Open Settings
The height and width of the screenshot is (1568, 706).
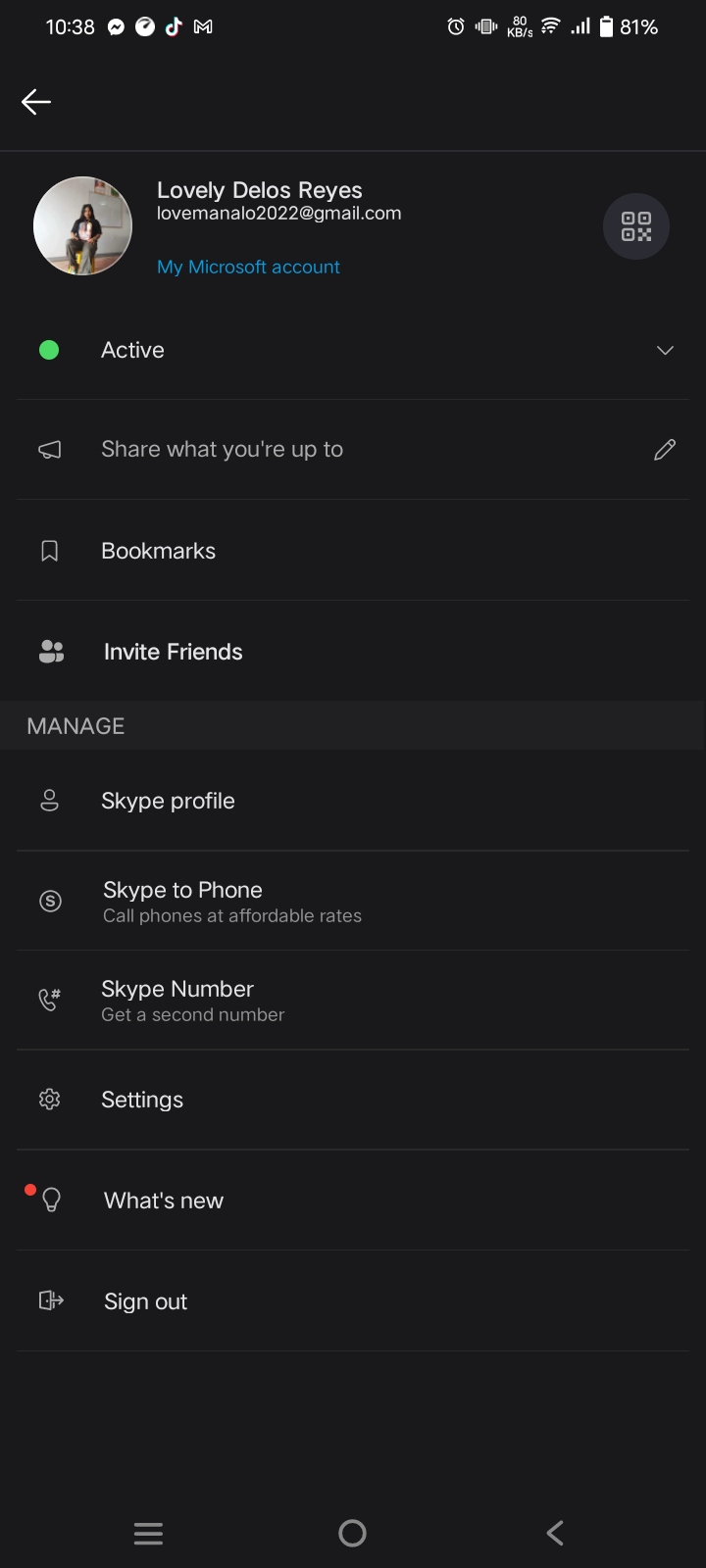353,1100
